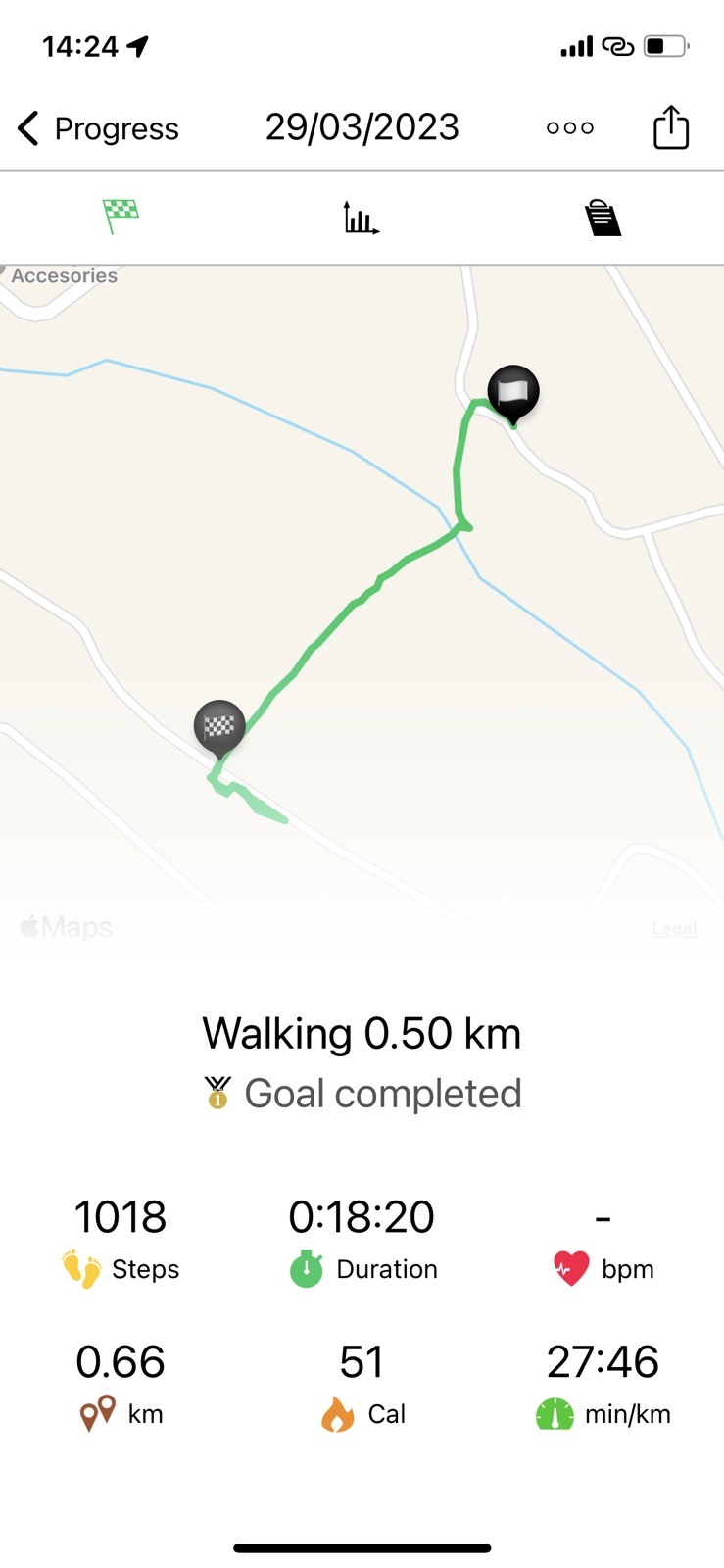Open the notes tab
The image size is (724, 1568).
pos(603,218)
